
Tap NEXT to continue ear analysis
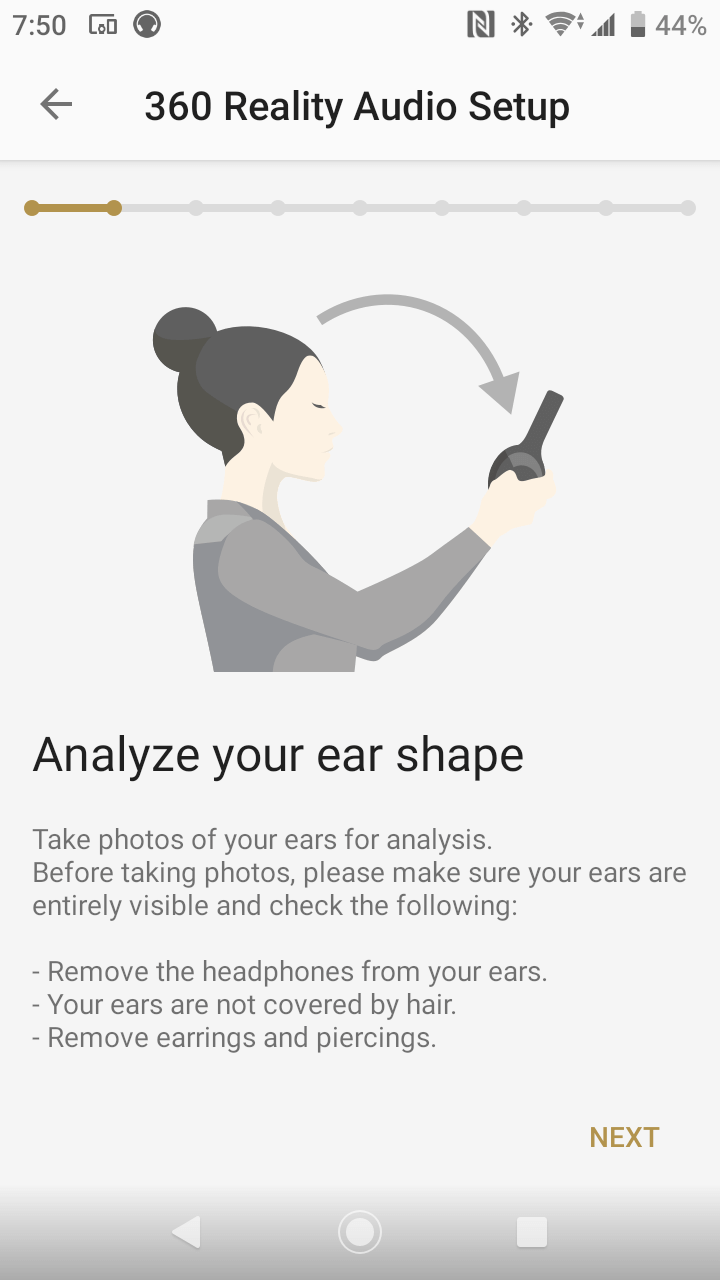coord(624,1137)
